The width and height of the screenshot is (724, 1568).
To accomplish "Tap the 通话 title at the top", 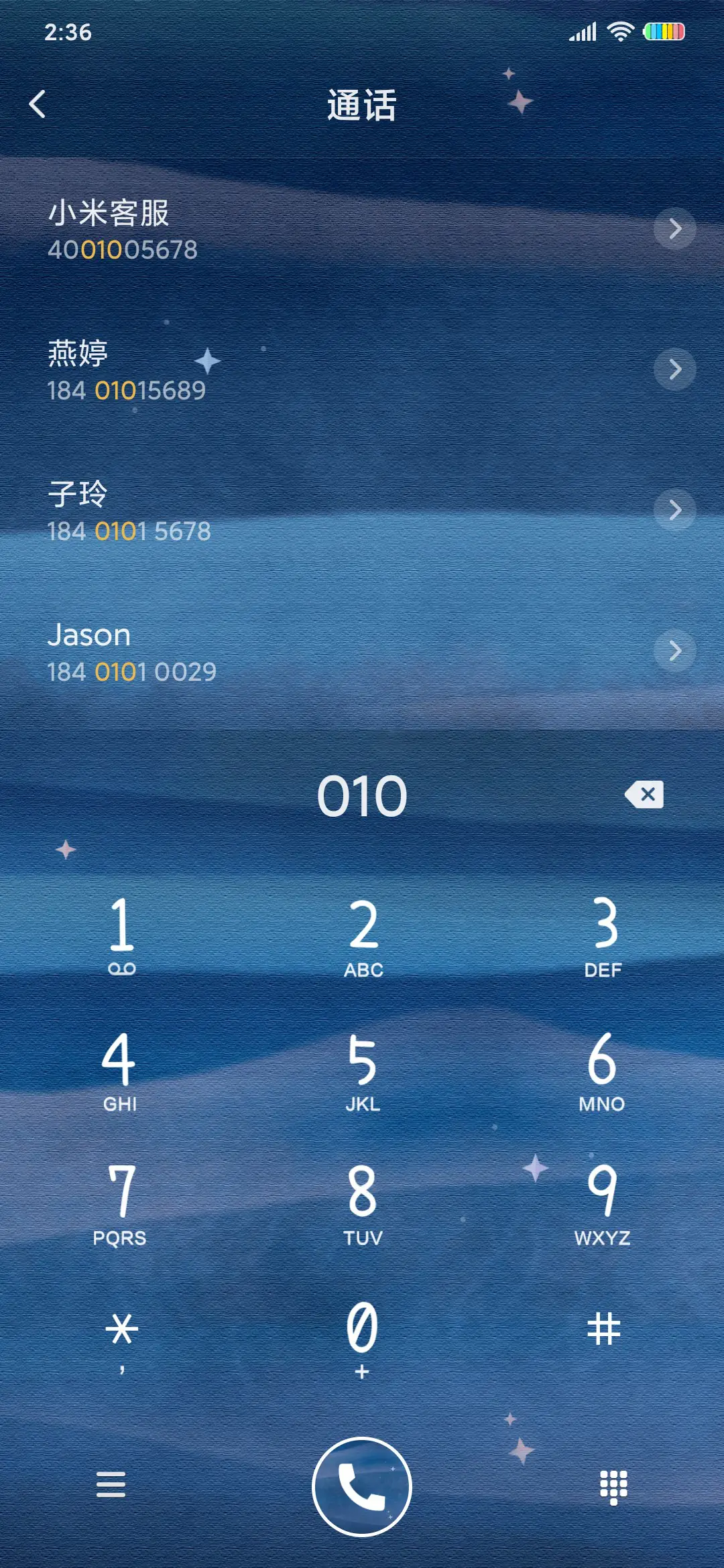I will 362,106.
